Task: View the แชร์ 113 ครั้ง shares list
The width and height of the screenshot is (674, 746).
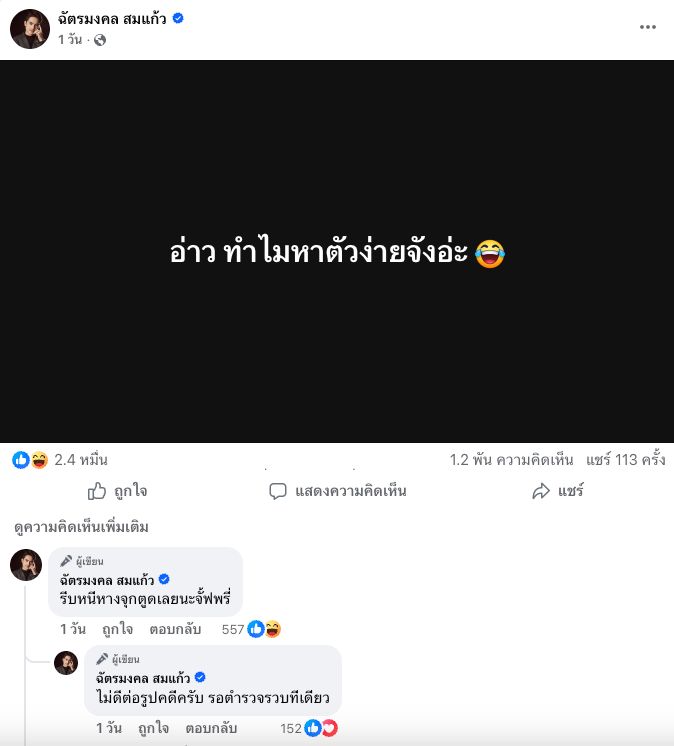Action: 626,460
